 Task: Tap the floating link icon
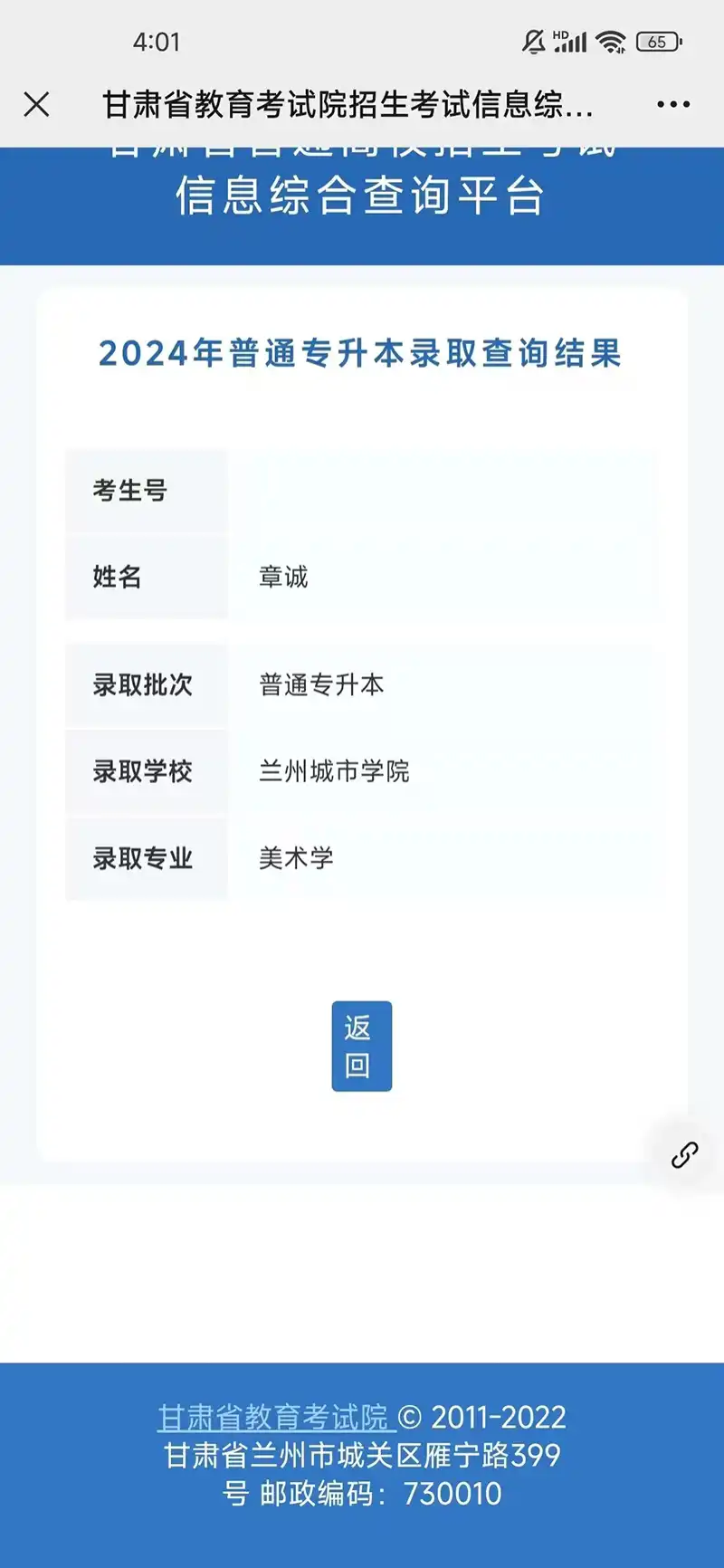(x=684, y=1154)
